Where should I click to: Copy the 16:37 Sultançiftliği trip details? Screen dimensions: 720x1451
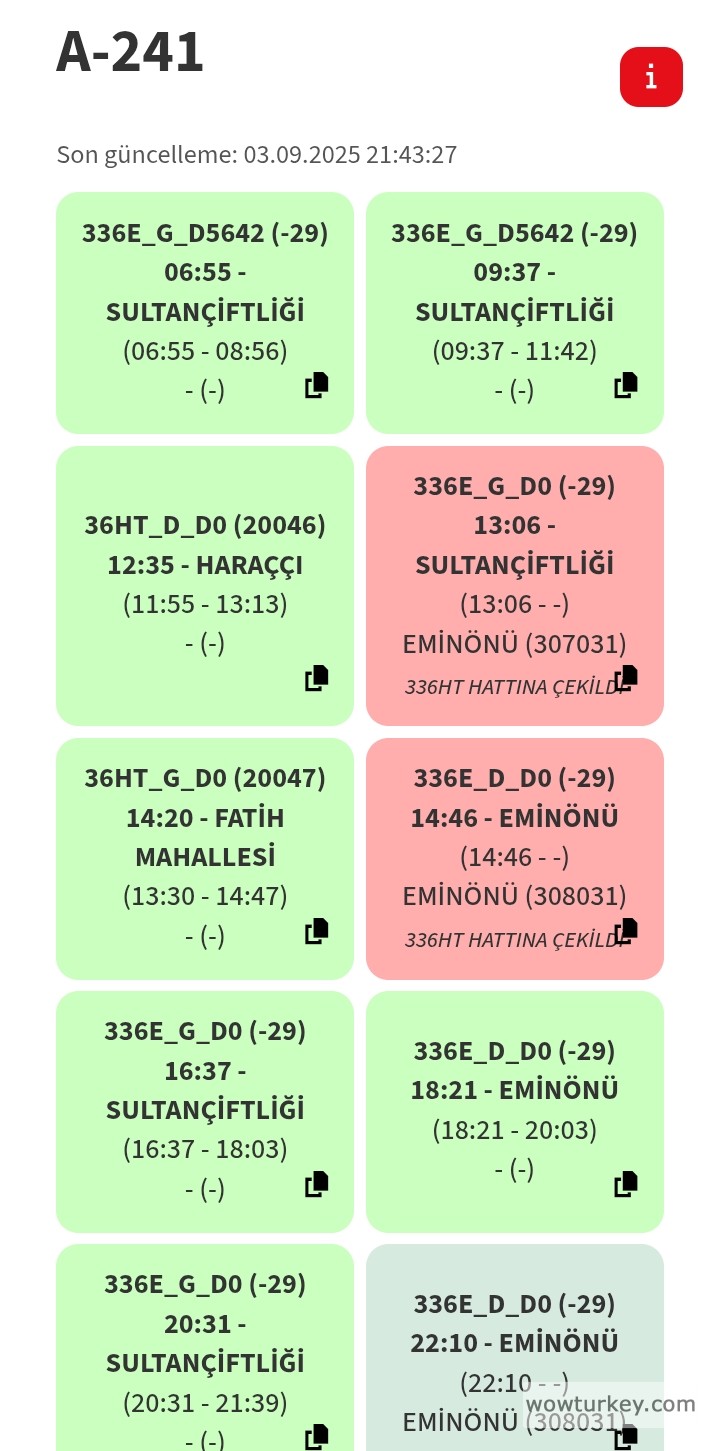317,1184
